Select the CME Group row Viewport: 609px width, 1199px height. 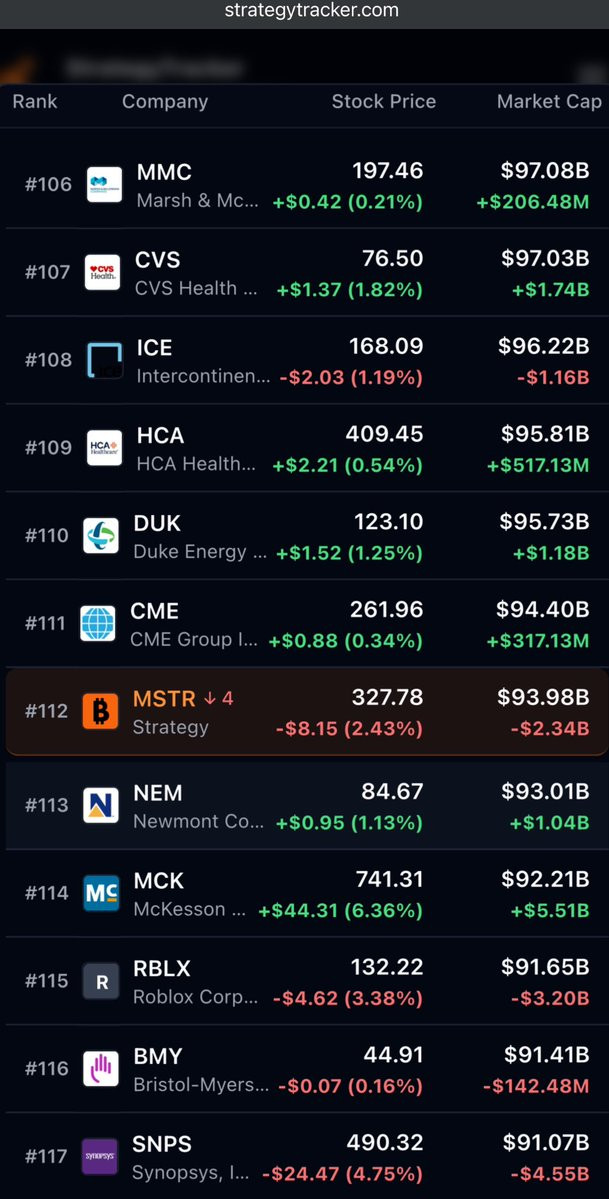click(304, 624)
